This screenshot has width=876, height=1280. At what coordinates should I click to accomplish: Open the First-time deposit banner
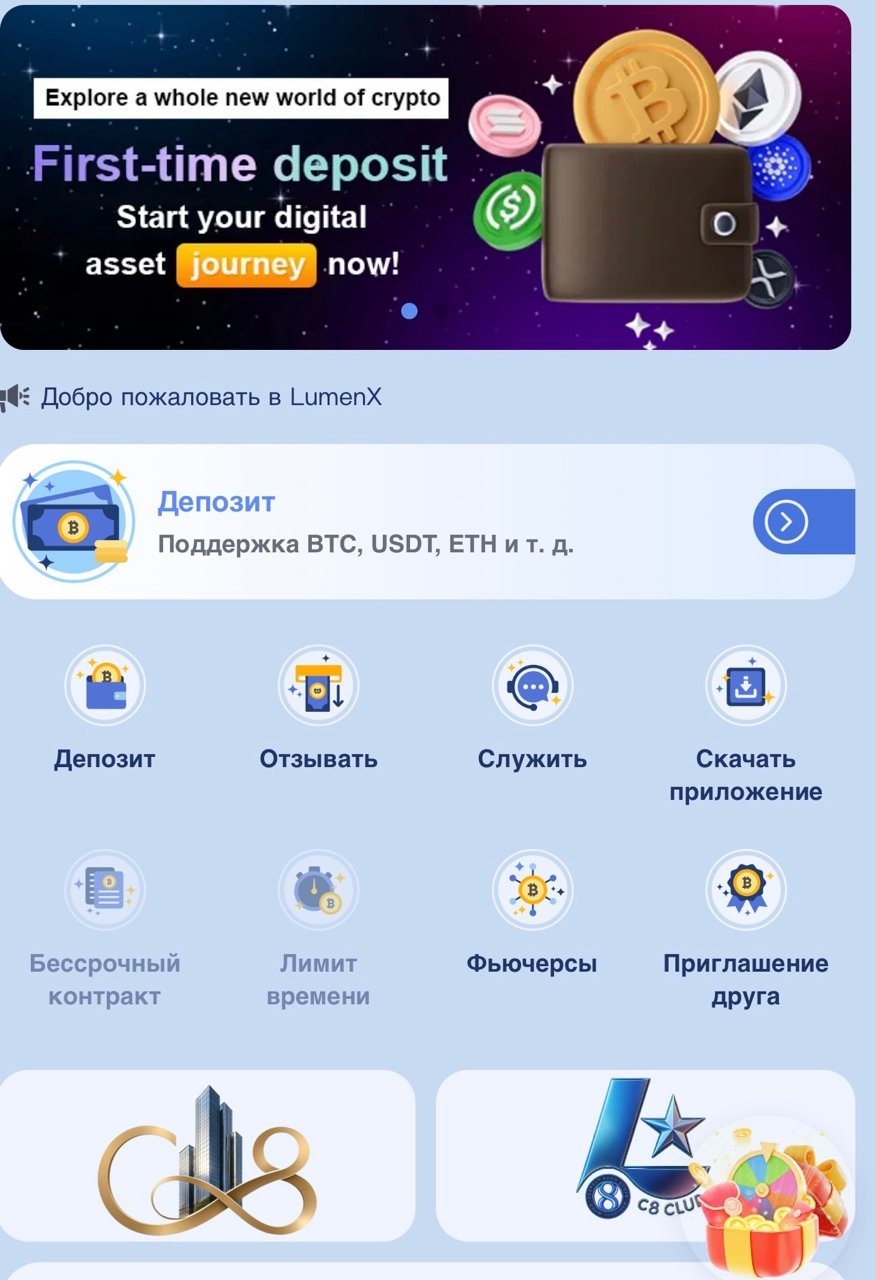point(425,177)
